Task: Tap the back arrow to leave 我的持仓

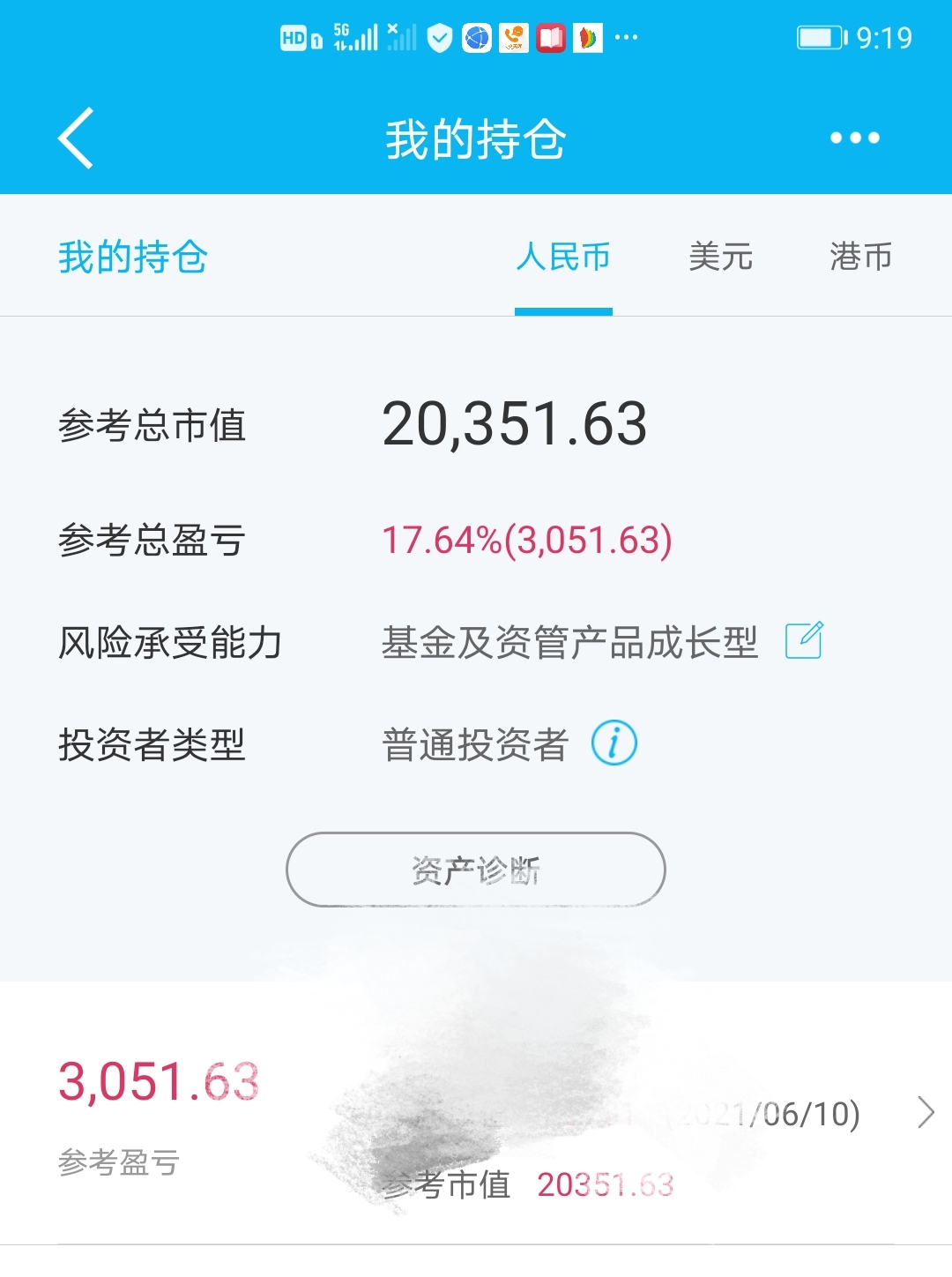Action: (x=75, y=138)
